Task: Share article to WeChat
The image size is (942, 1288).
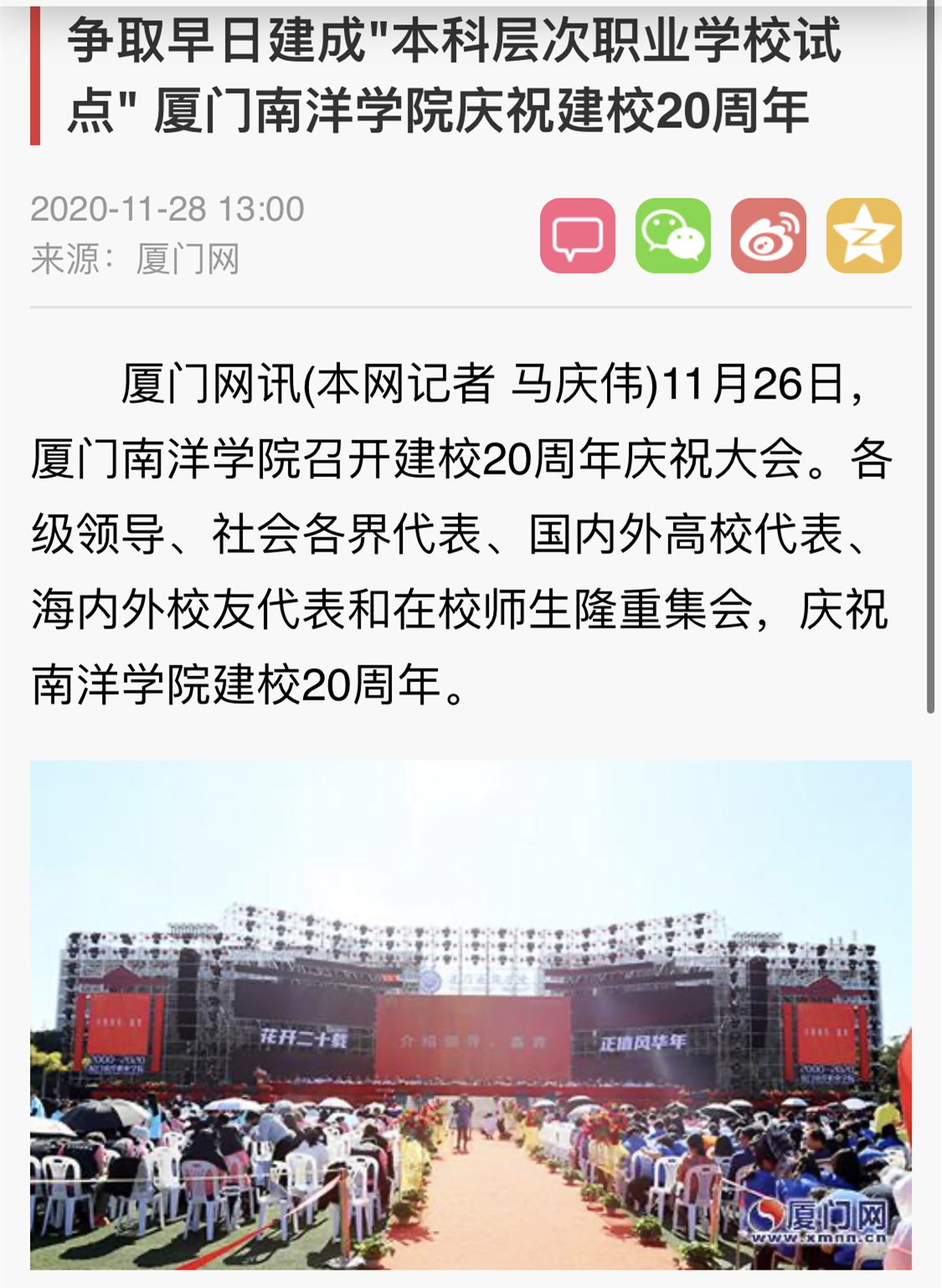Action: pyautogui.click(x=672, y=236)
